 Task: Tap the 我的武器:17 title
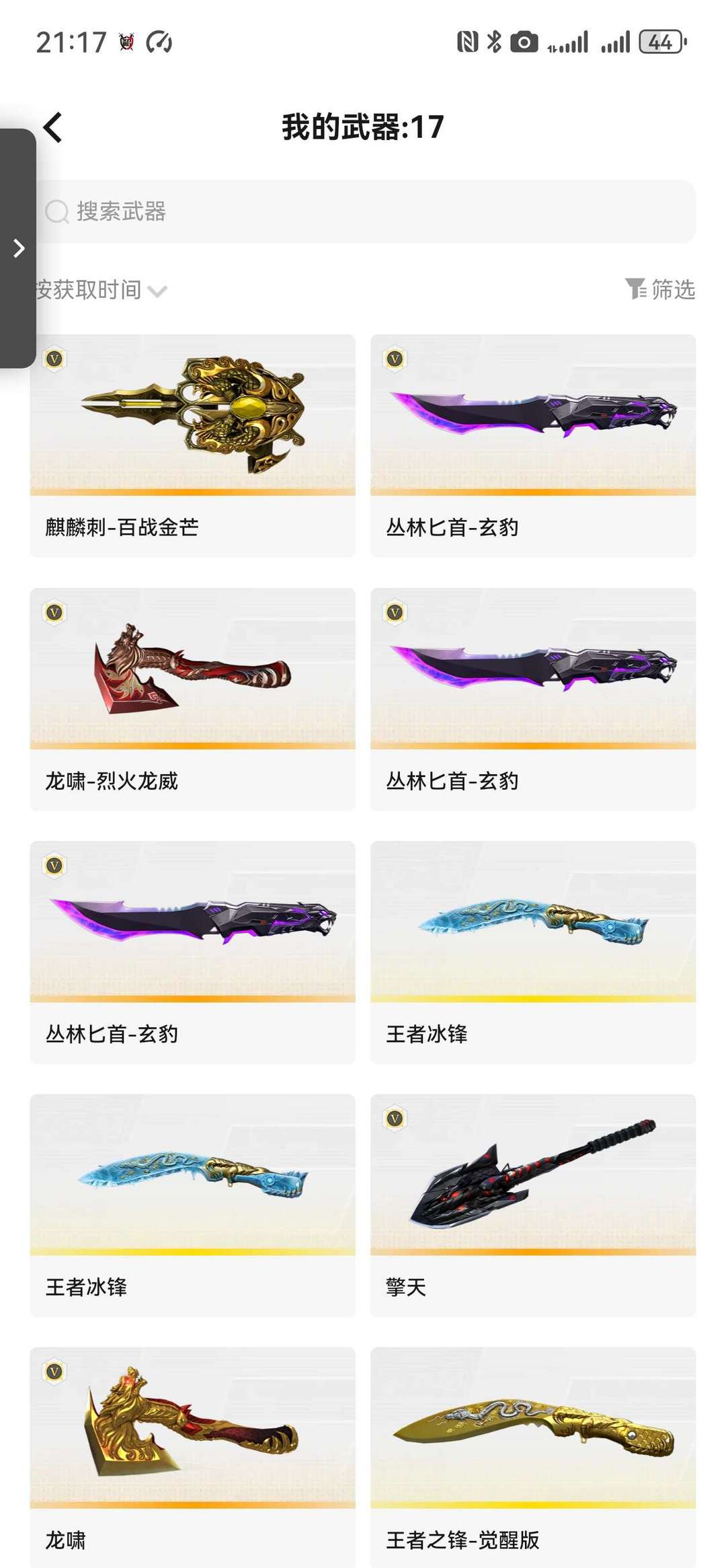point(363,128)
